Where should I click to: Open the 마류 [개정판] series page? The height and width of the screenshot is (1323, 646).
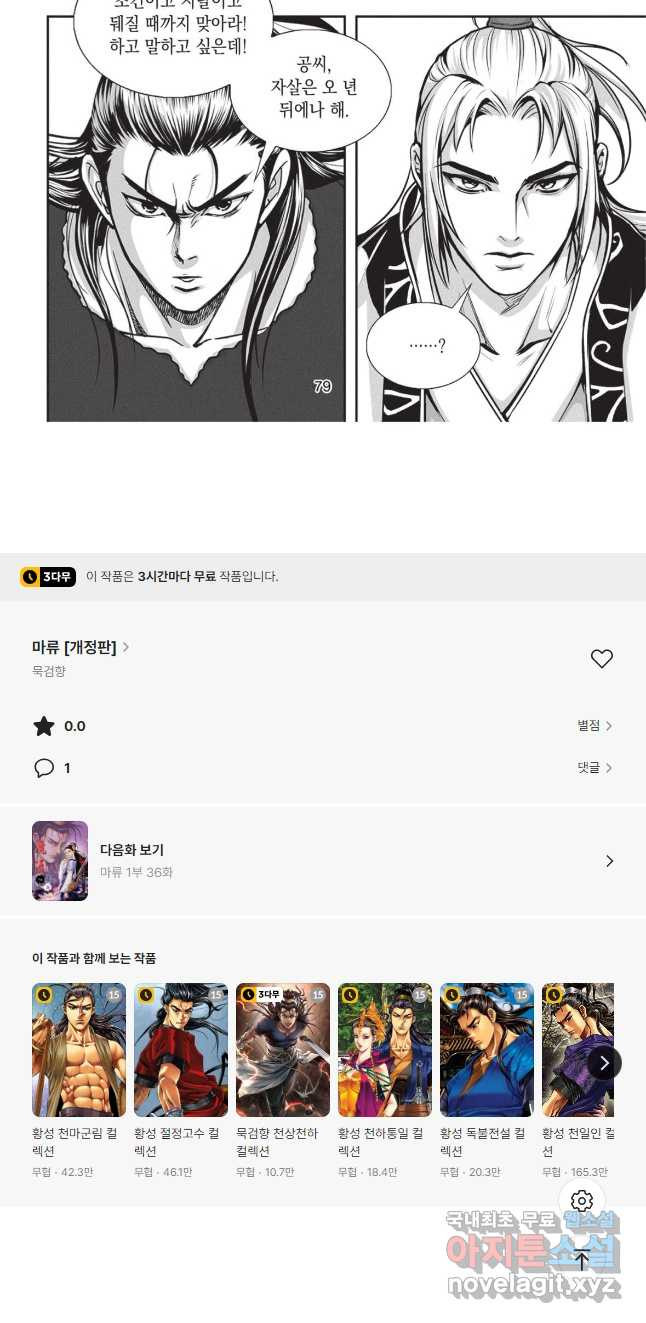81,647
